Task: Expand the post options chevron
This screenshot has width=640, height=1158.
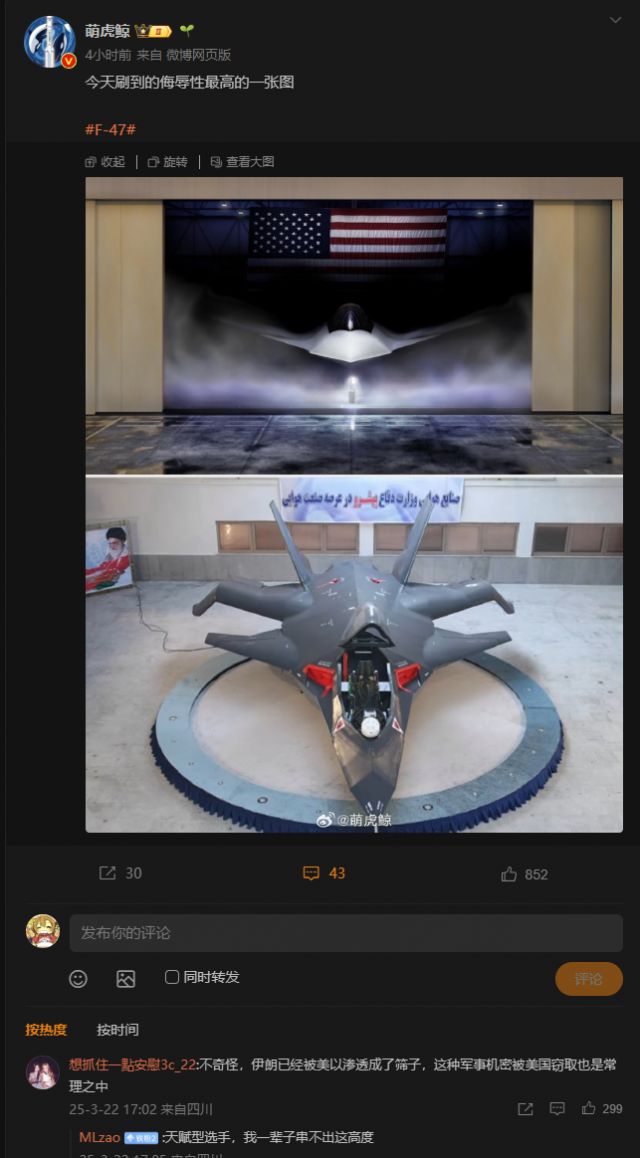Action: [x=615, y=20]
